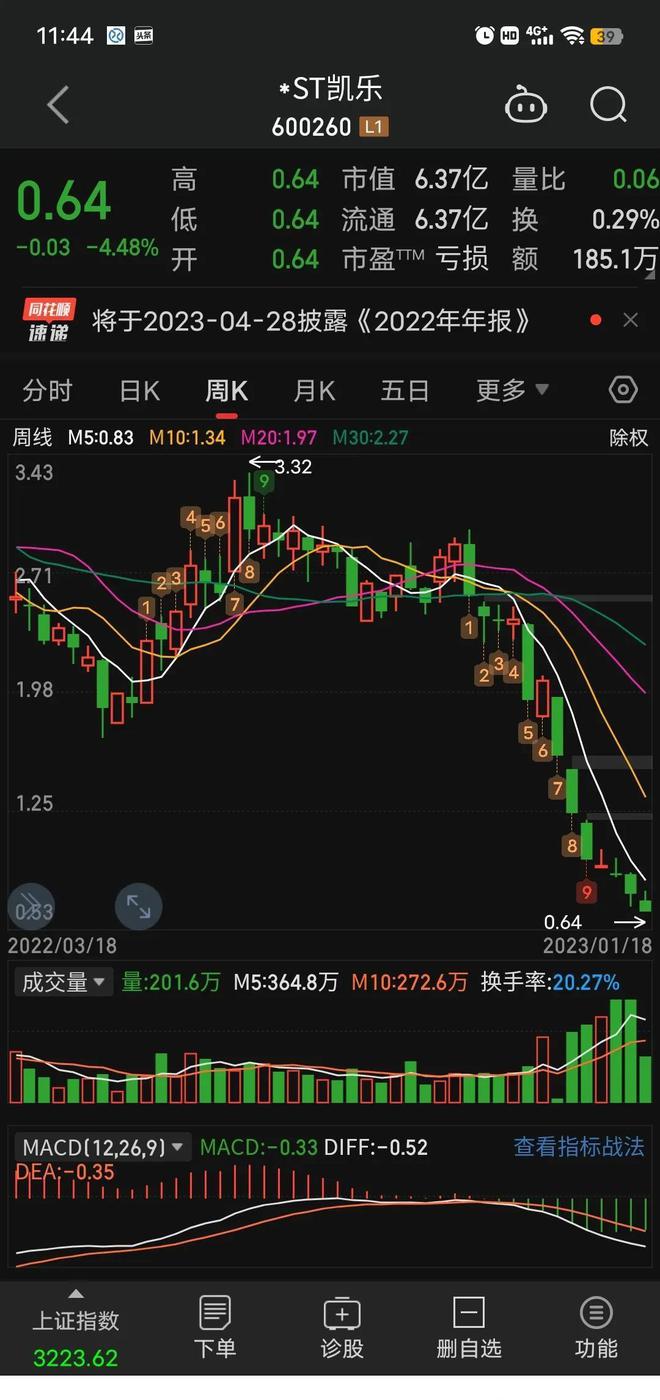Switch to the 日K tab

139,390
